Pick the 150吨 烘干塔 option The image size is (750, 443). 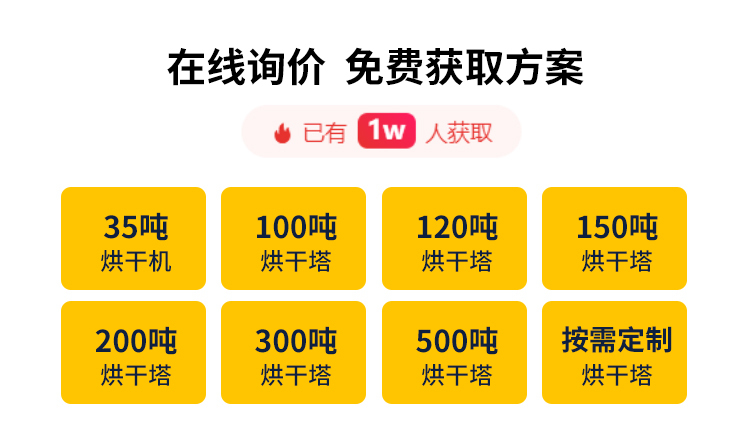[x=614, y=239]
